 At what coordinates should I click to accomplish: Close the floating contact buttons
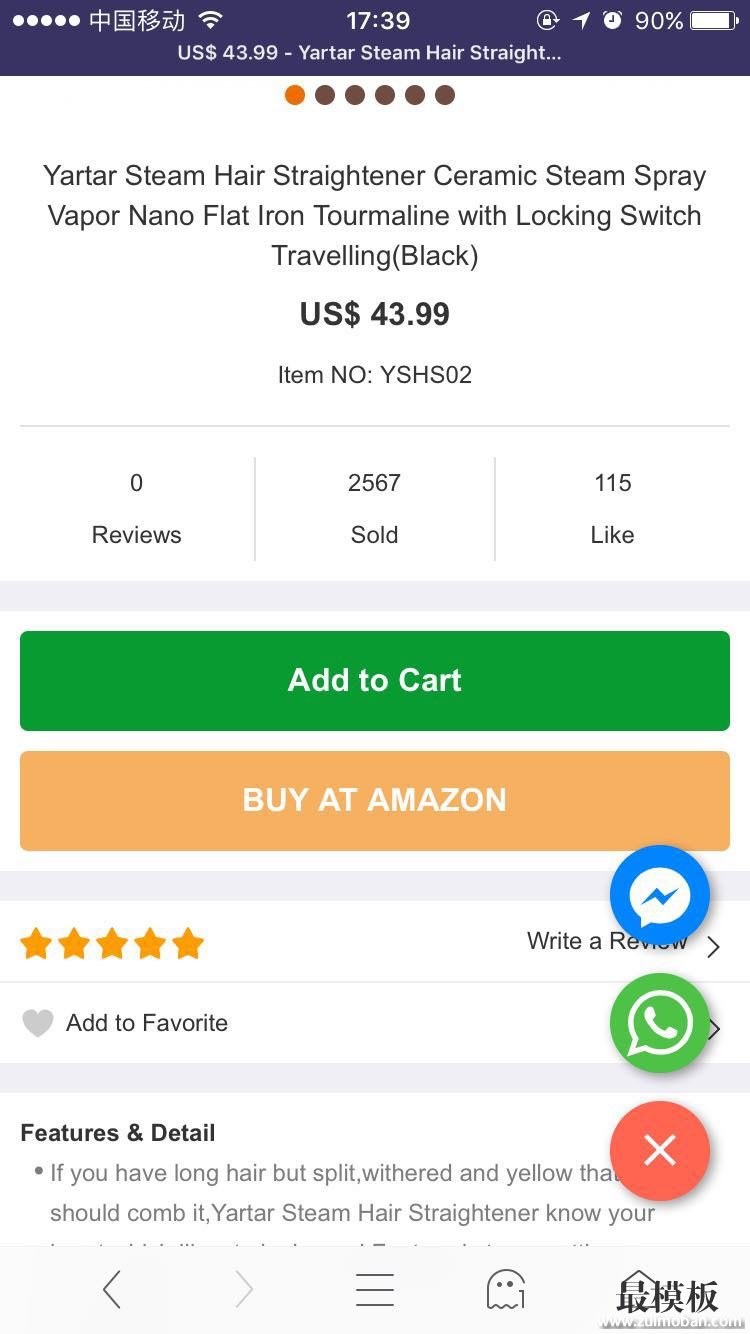[660, 1151]
